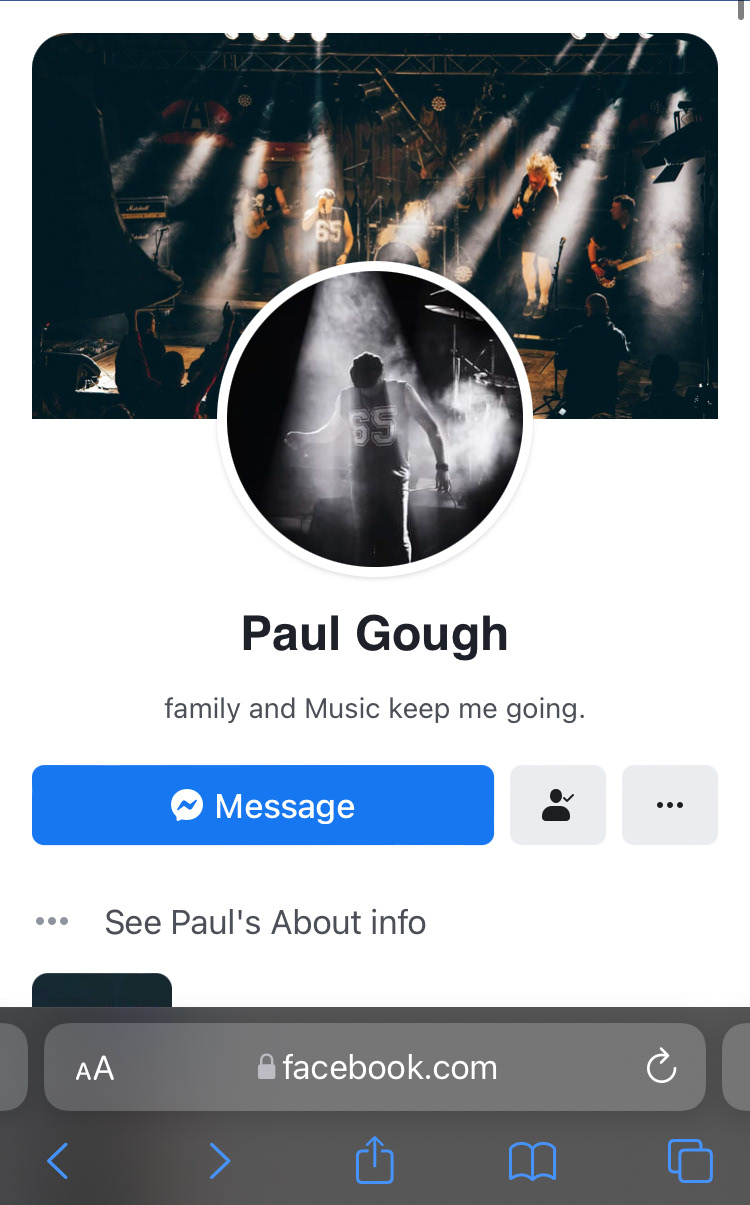750x1205 pixels.
Task: Select the name Paul Gough
Action: pos(374,632)
